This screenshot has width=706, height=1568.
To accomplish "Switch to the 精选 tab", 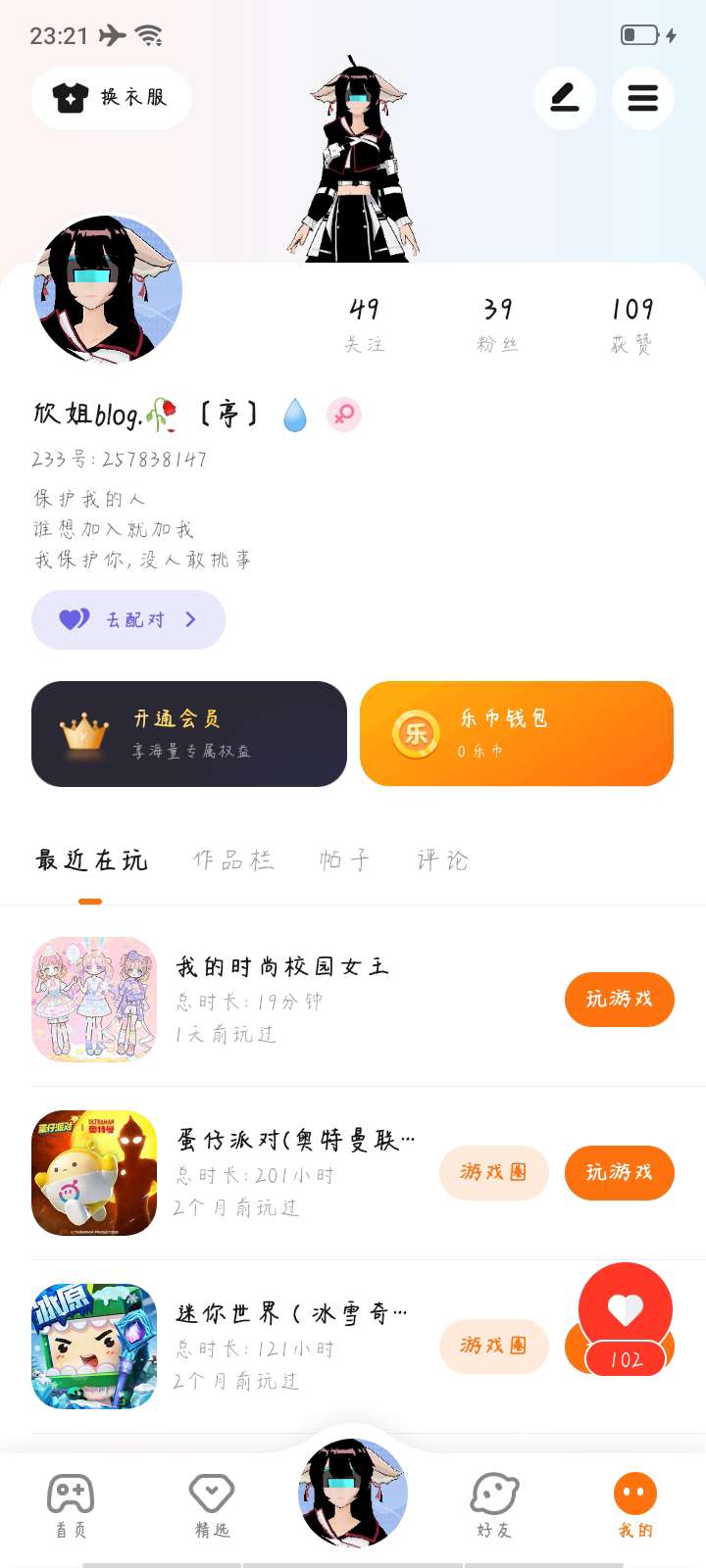I will click(x=212, y=1505).
